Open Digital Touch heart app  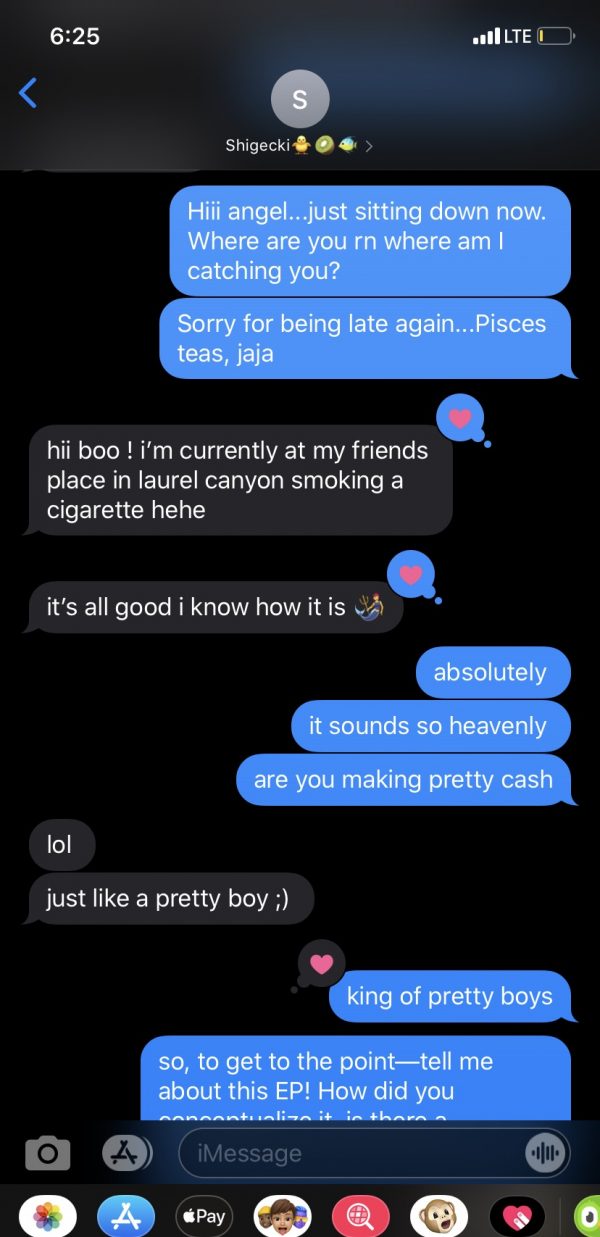pos(516,1216)
